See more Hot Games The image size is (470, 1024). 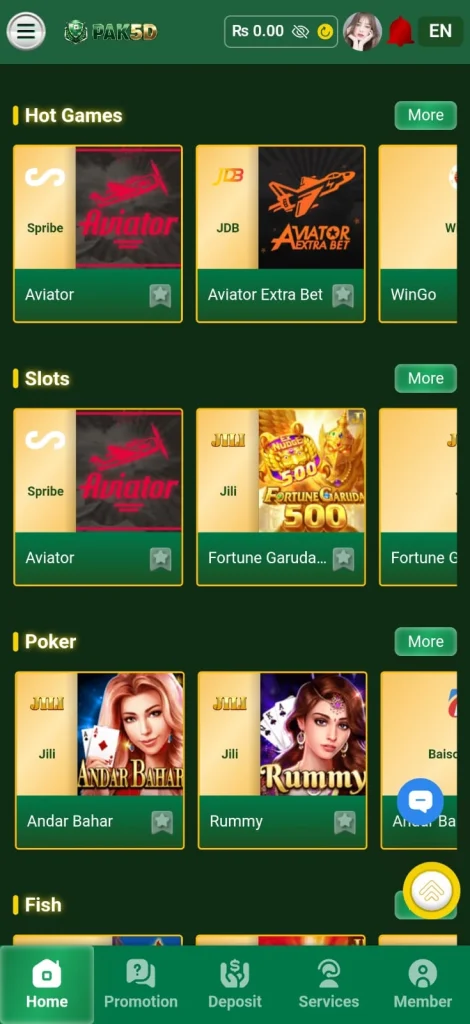click(x=426, y=115)
